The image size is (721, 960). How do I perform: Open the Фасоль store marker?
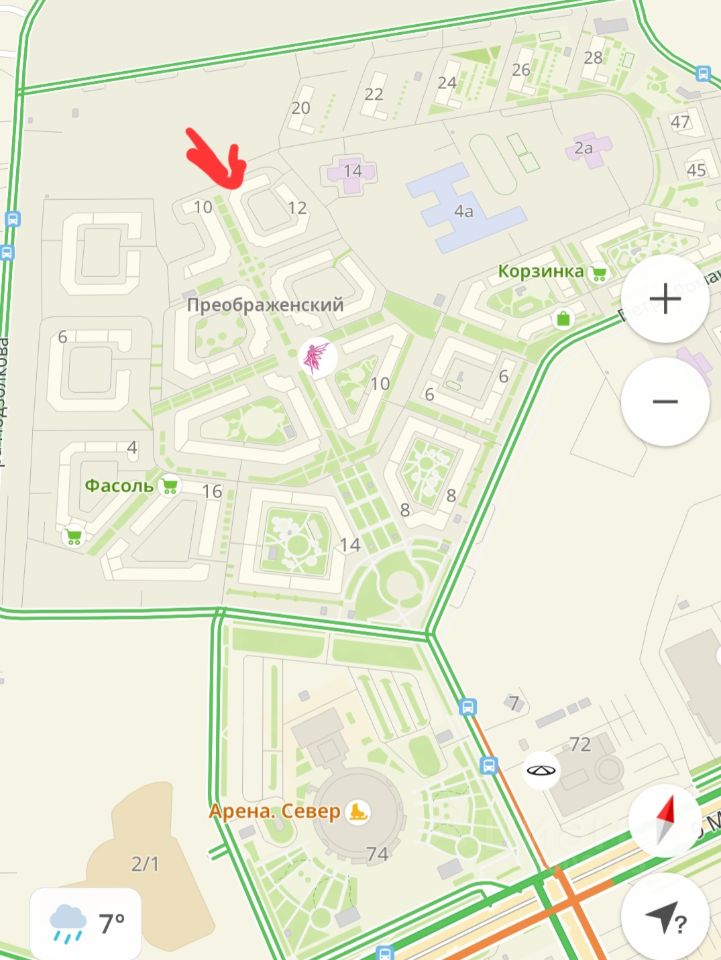pyautogui.click(x=170, y=486)
